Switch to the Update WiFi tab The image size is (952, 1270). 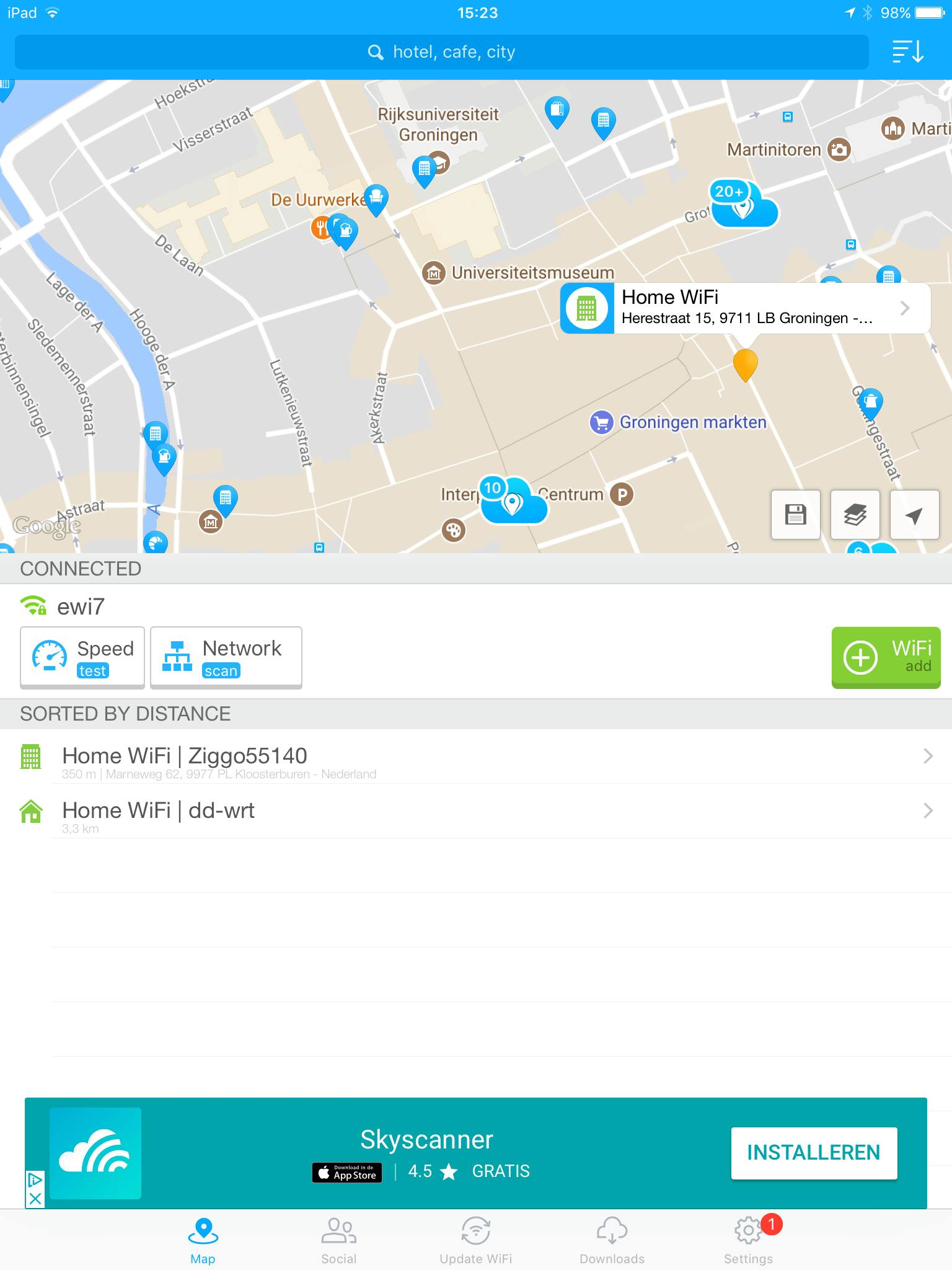tap(475, 1240)
